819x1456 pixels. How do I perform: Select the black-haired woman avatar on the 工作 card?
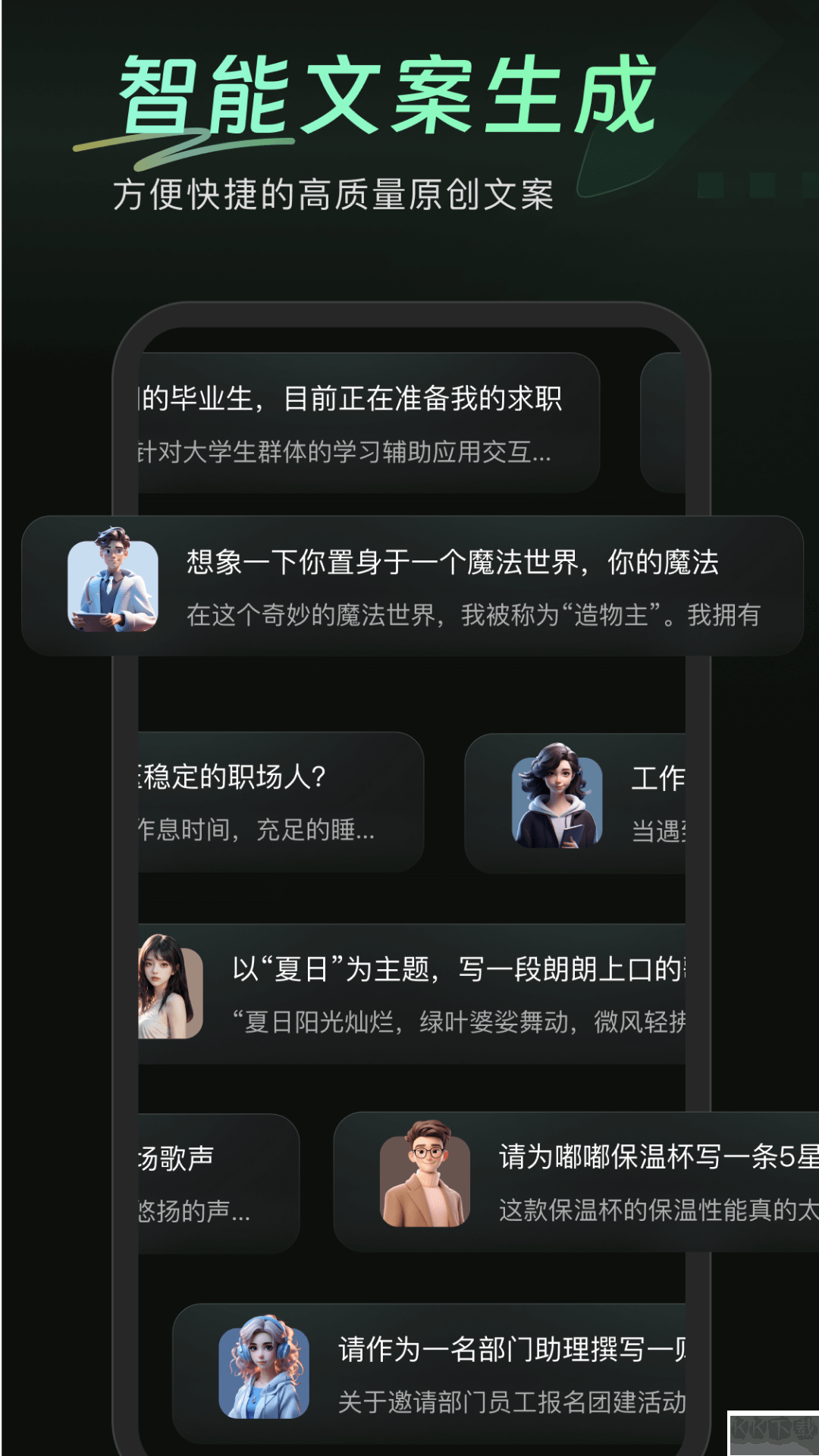point(557,800)
